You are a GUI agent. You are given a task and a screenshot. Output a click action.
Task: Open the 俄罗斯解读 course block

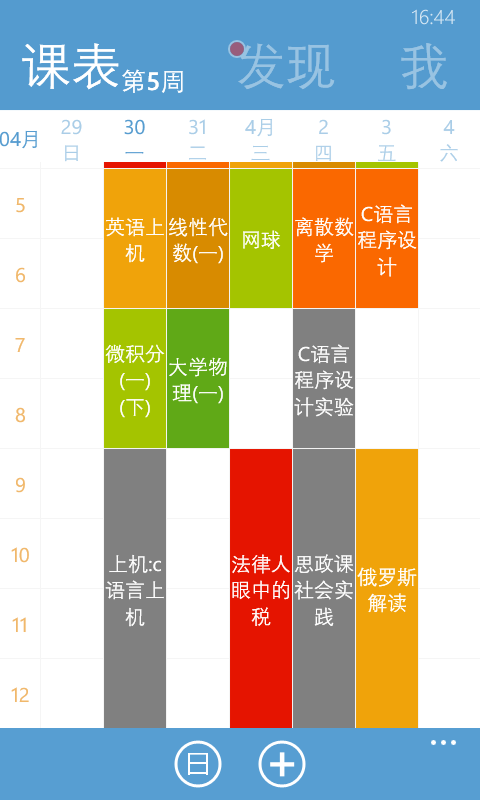coord(387,588)
